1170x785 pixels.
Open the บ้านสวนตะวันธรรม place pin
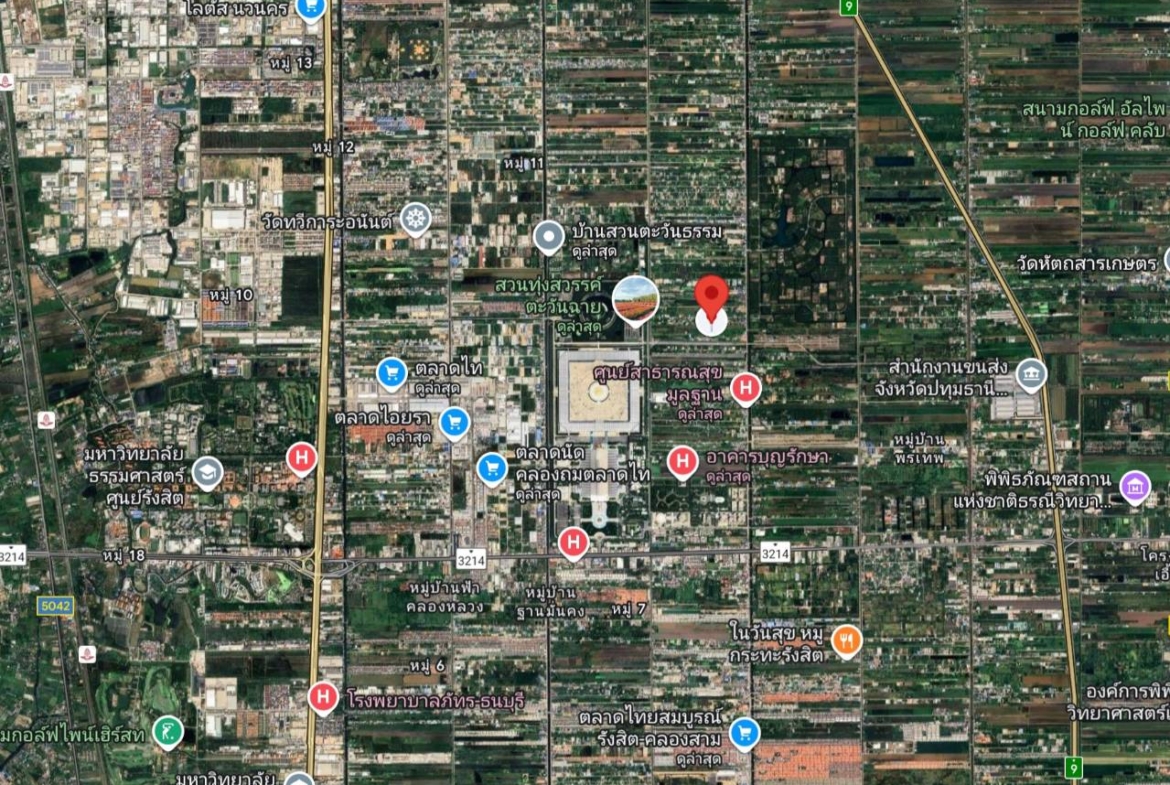(x=548, y=237)
